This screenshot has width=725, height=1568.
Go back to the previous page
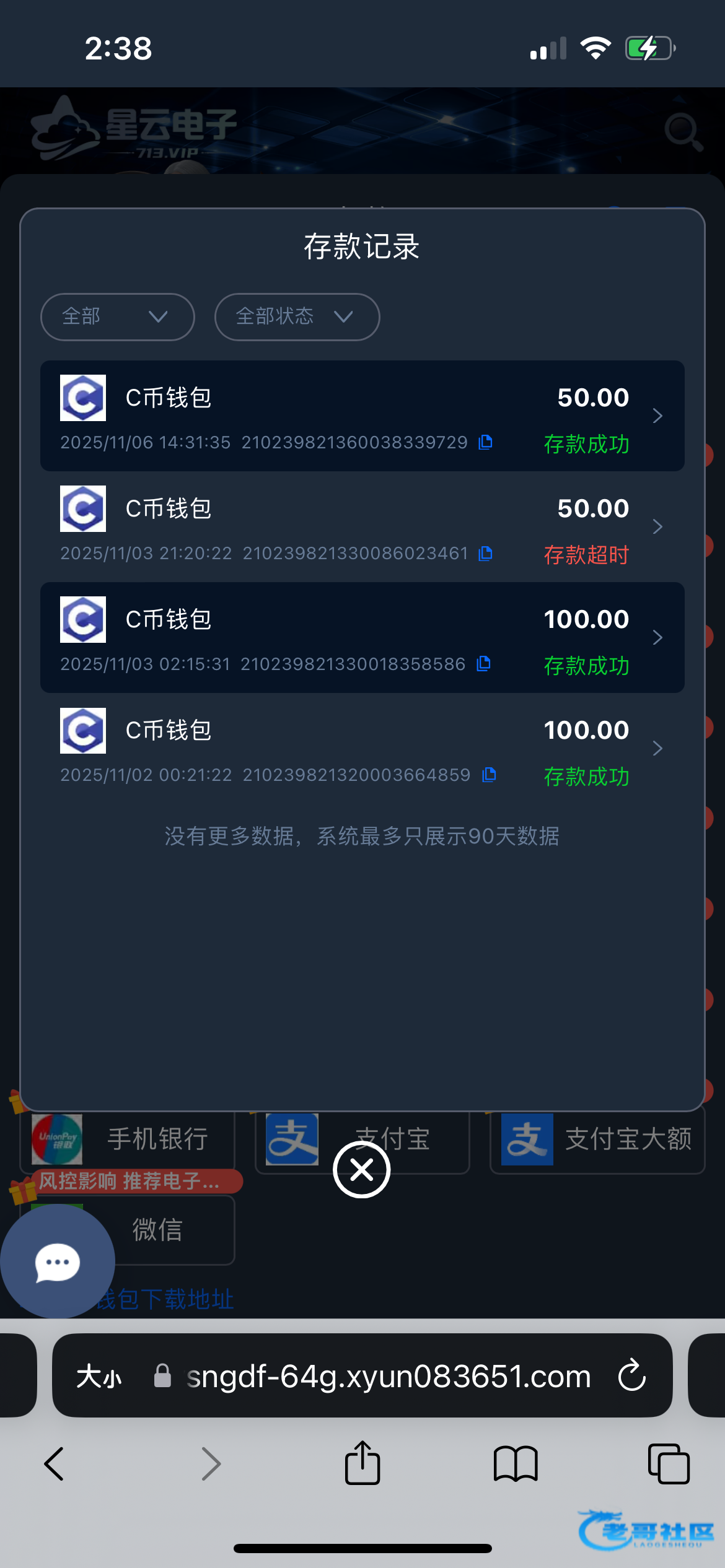(x=55, y=1464)
